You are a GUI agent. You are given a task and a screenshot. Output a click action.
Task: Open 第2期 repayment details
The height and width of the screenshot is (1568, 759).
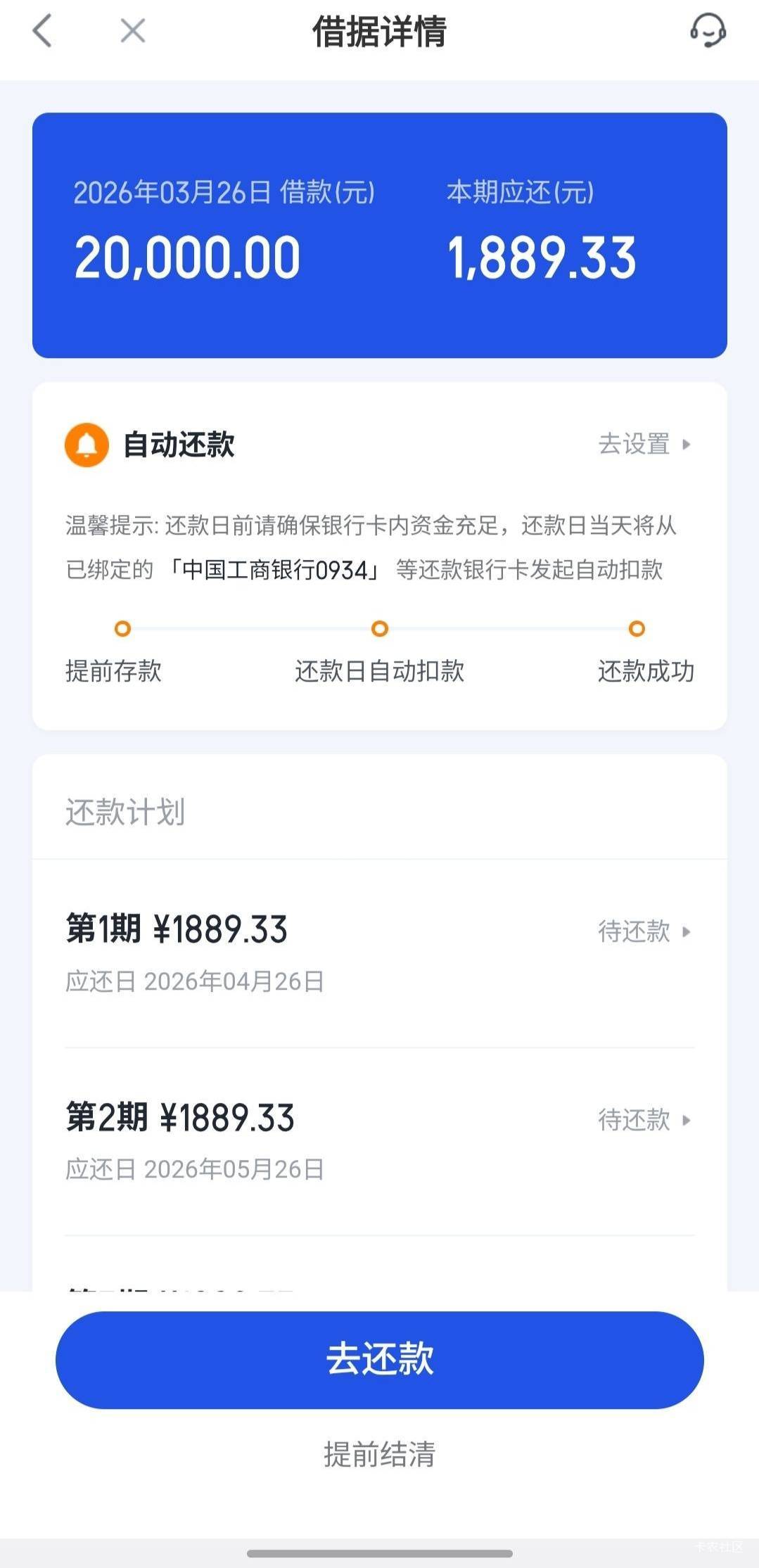click(380, 1142)
